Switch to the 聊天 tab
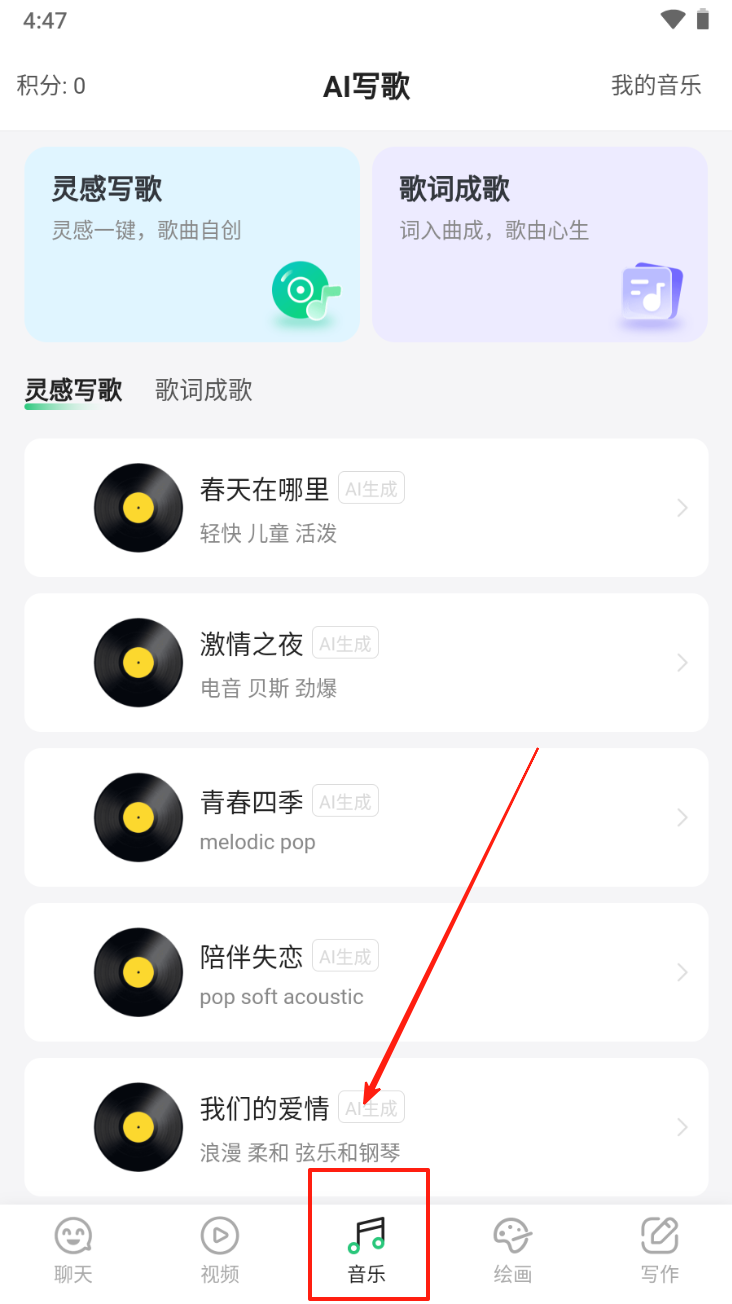The height and width of the screenshot is (1304, 732). 73,1250
